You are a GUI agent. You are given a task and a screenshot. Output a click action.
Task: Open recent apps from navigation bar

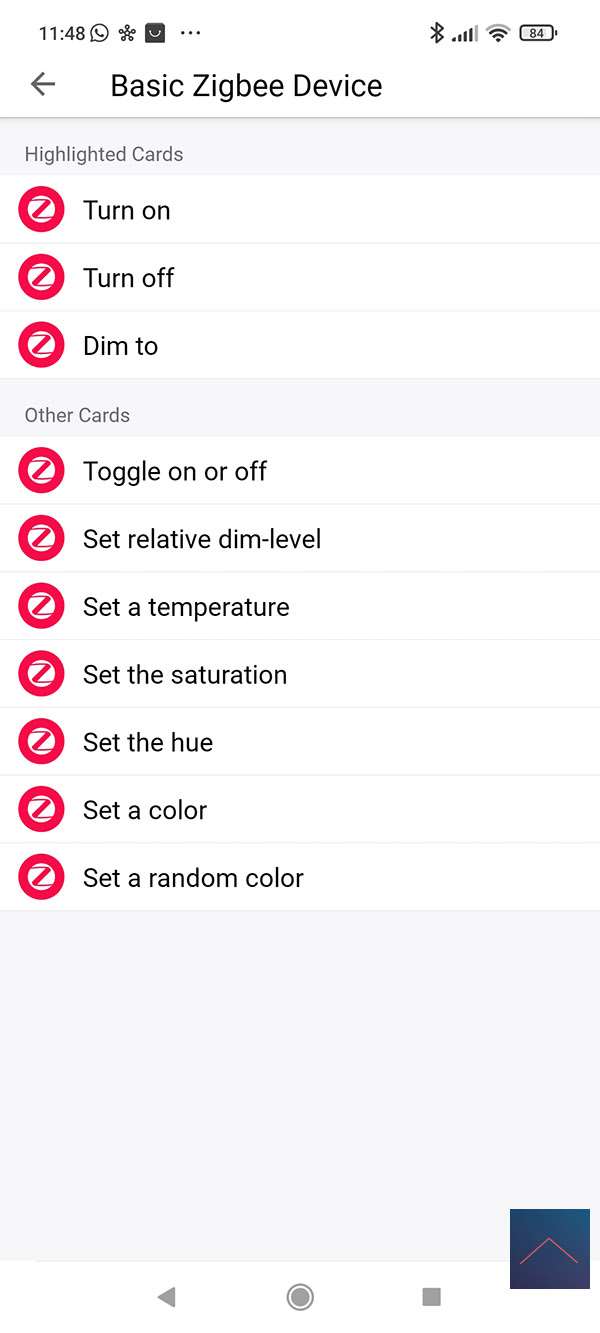(432, 1297)
